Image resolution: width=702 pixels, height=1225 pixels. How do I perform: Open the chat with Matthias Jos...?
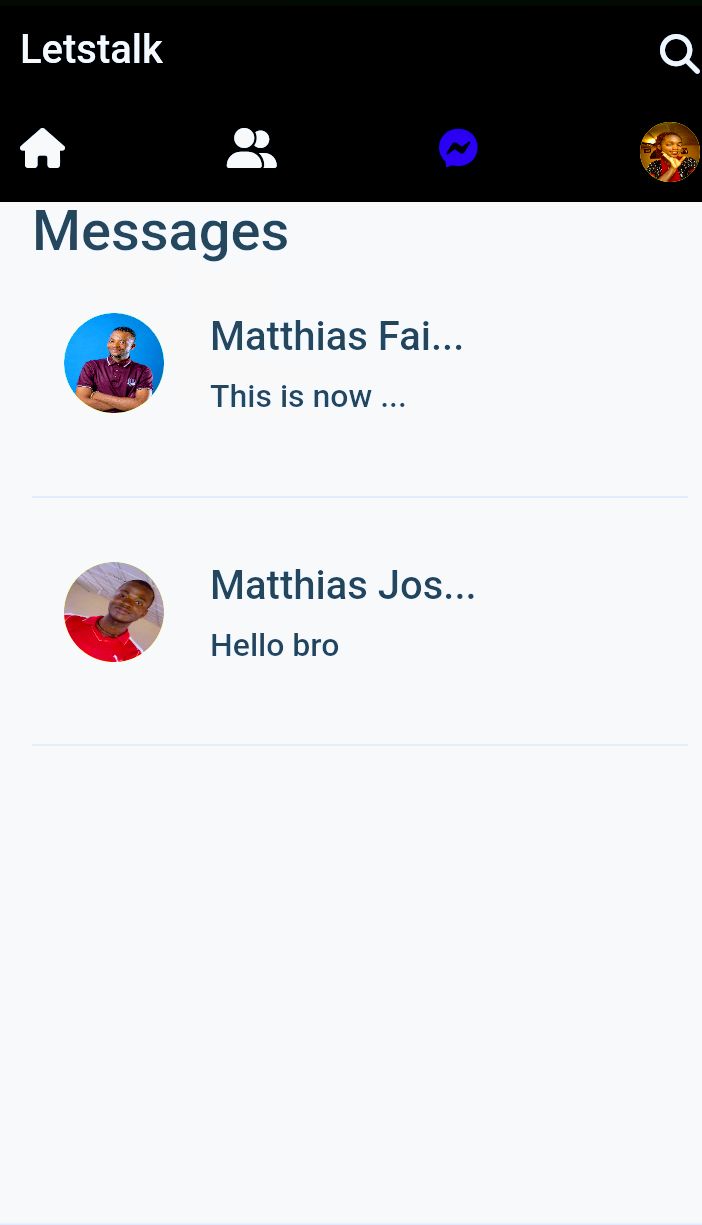point(342,612)
